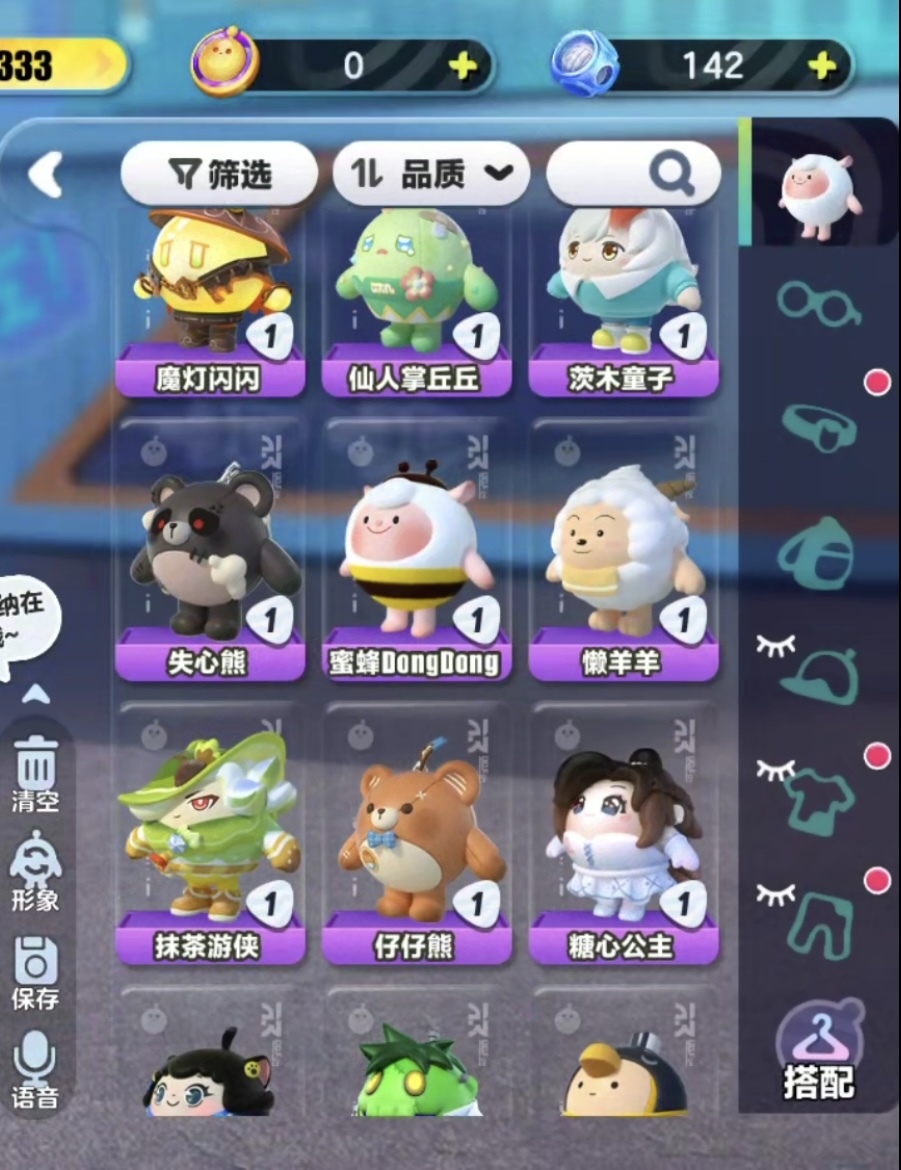Screen dimensions: 901x1170
Task: Save the outfit with 保存
Action: click(36, 972)
